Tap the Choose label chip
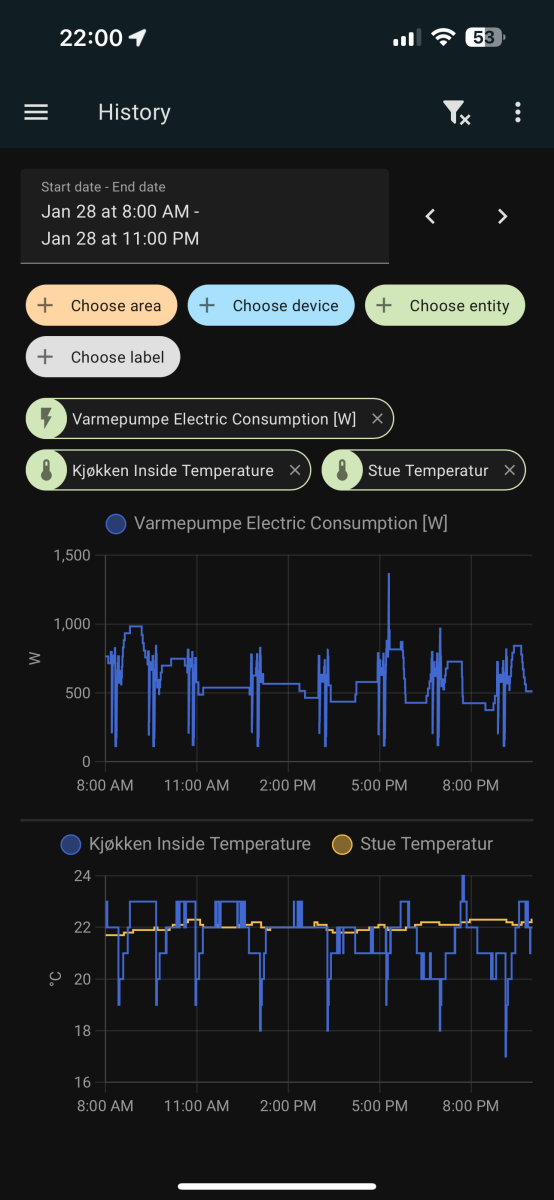The image size is (554, 1200). click(x=103, y=357)
